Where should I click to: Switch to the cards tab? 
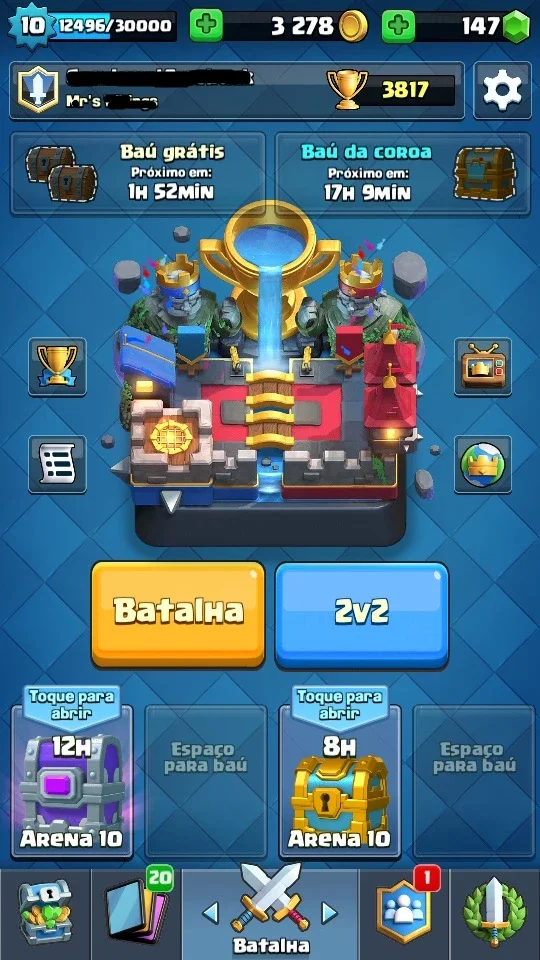click(136, 914)
